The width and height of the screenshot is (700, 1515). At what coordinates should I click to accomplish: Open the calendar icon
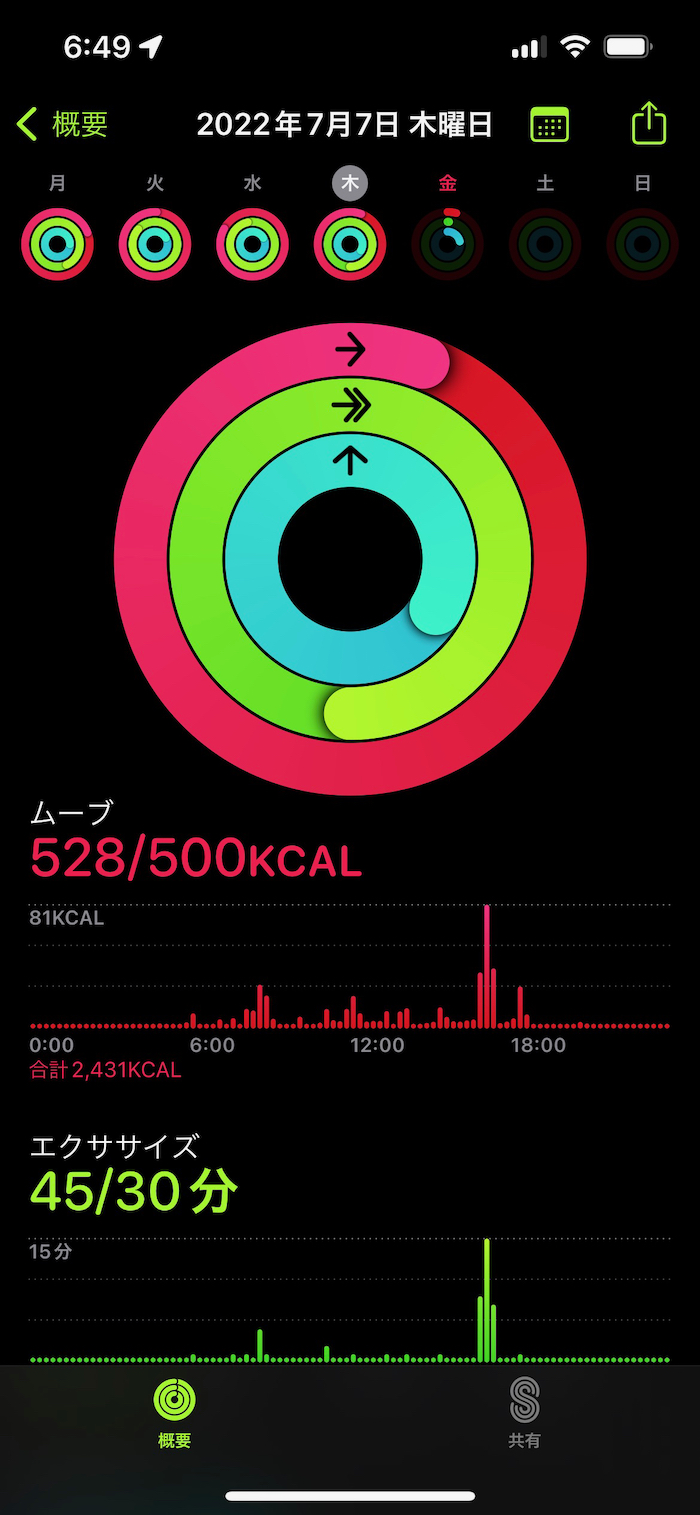tap(549, 125)
